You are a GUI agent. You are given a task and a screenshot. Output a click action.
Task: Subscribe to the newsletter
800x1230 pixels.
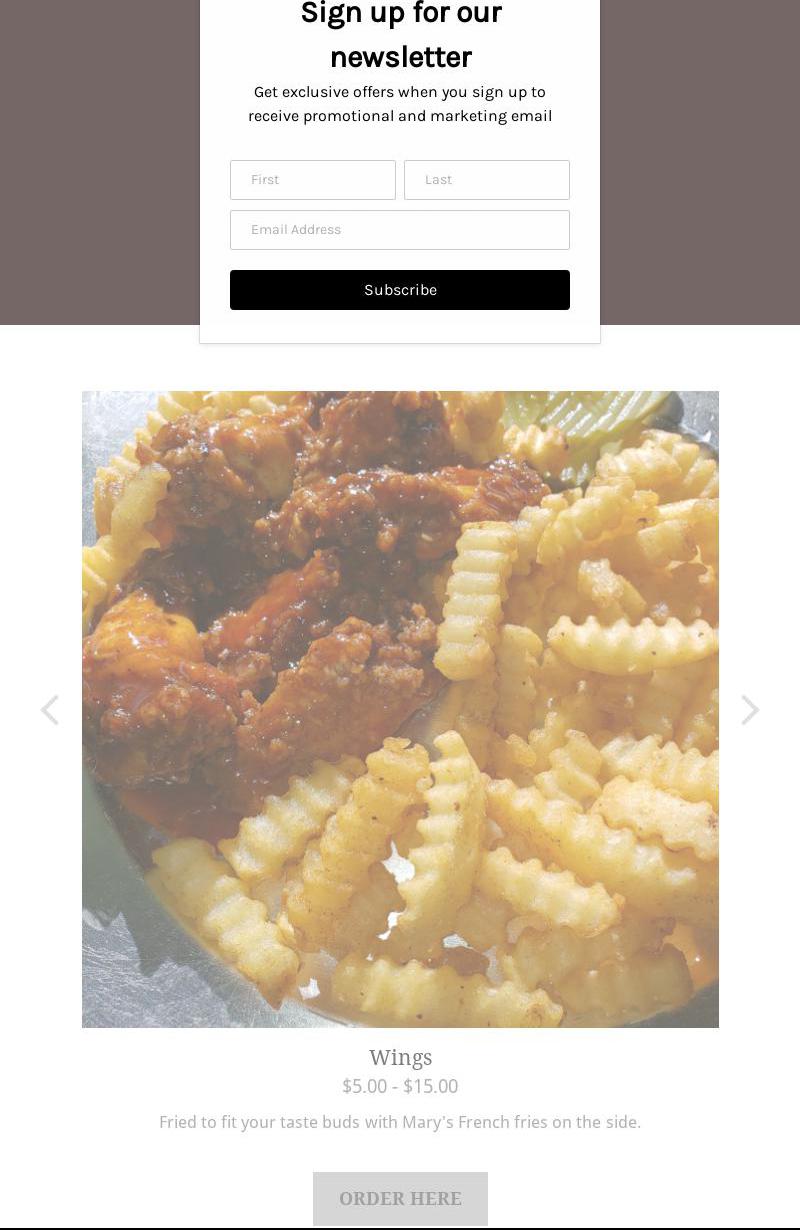click(x=399, y=290)
